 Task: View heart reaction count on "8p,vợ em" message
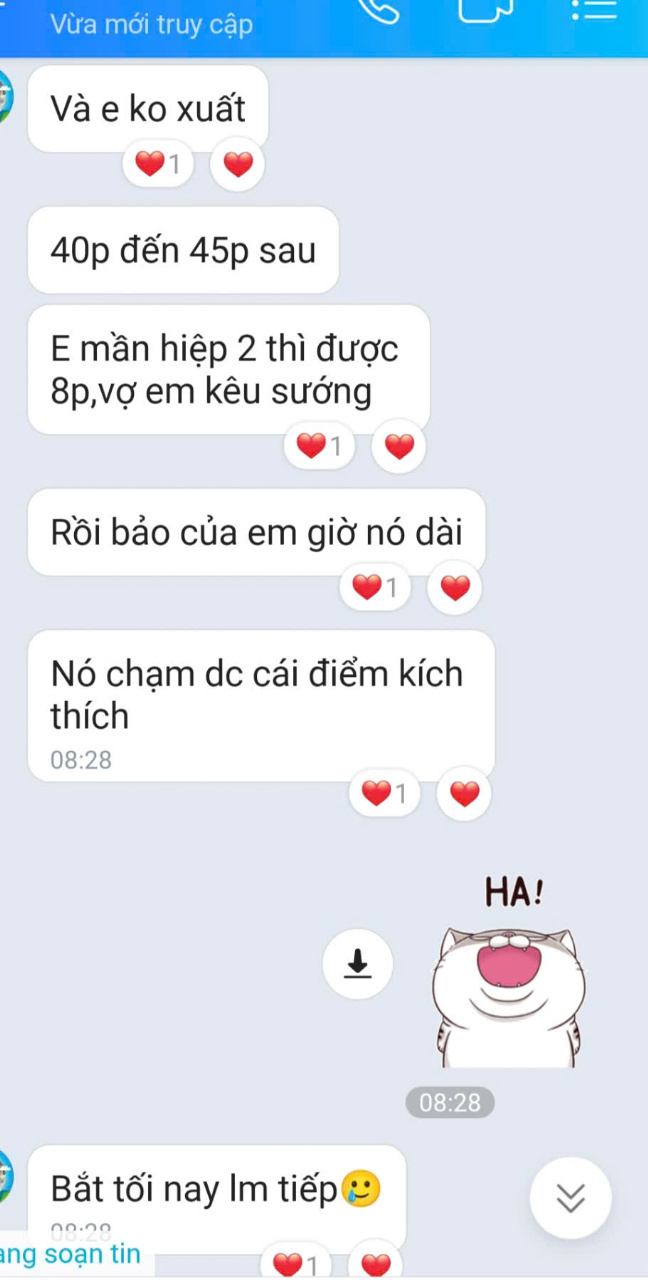[322, 447]
